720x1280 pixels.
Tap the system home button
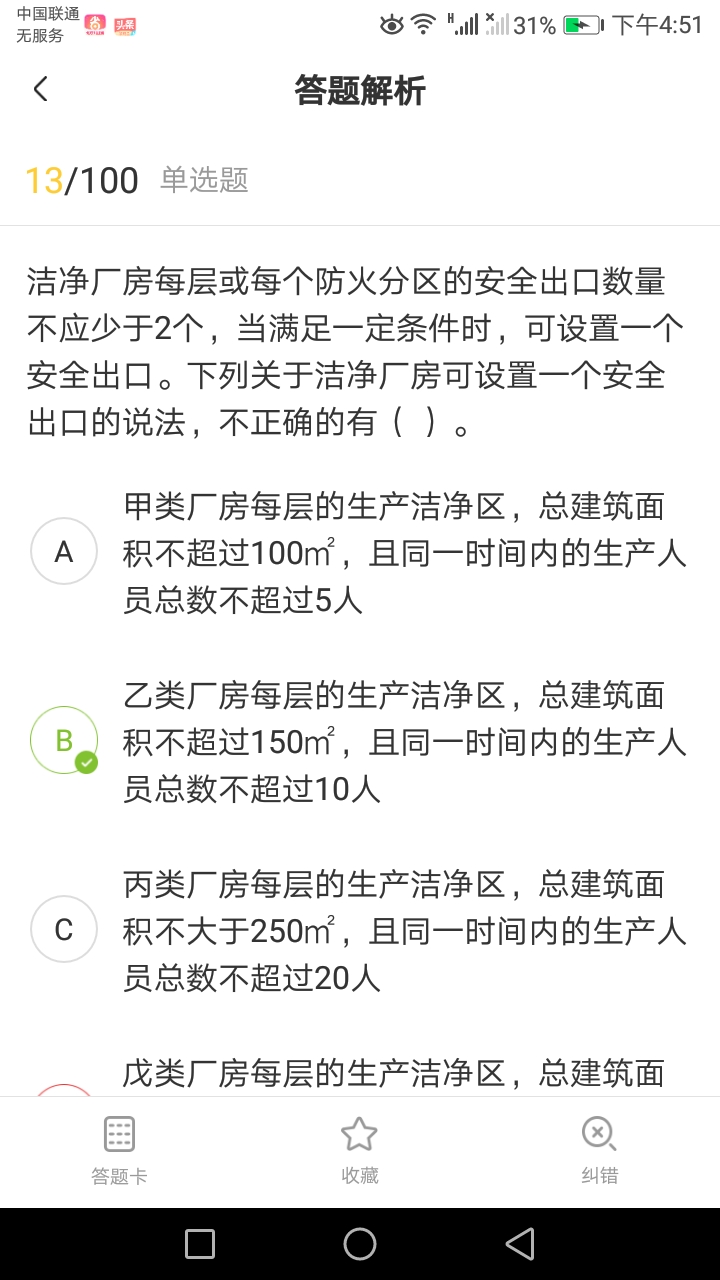[360, 1244]
